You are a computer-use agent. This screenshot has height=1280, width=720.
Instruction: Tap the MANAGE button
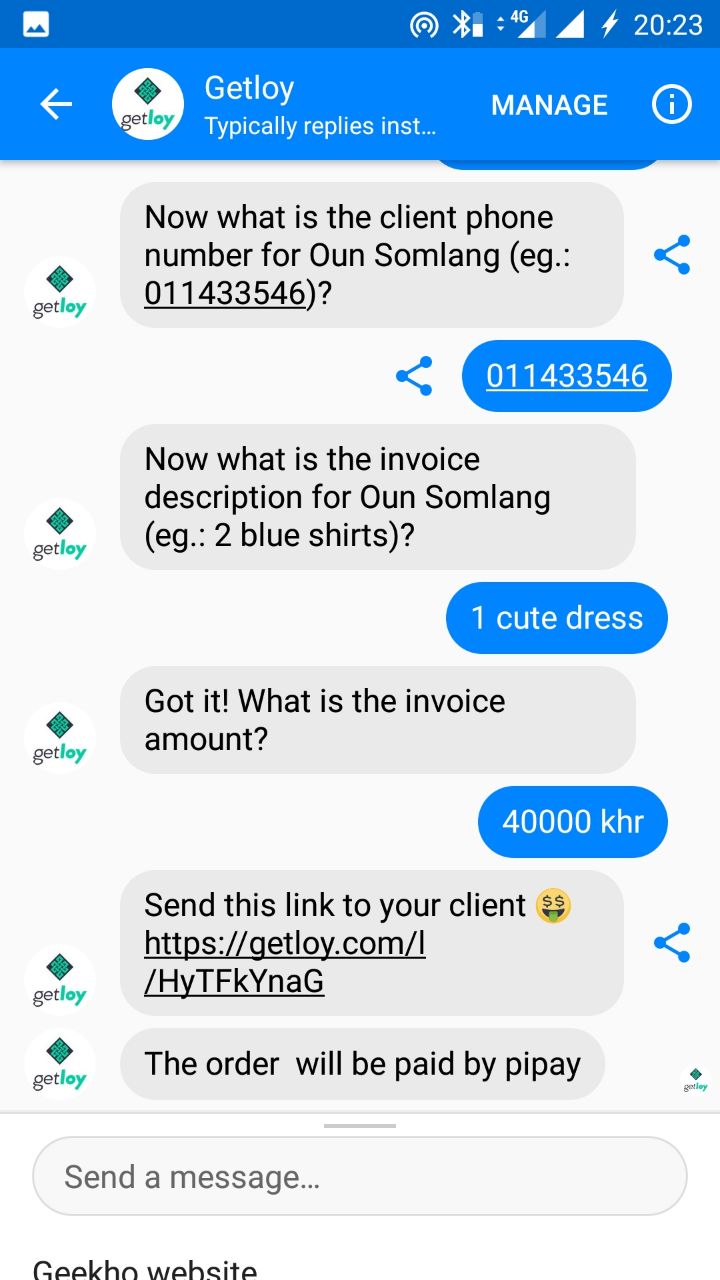[x=549, y=105]
